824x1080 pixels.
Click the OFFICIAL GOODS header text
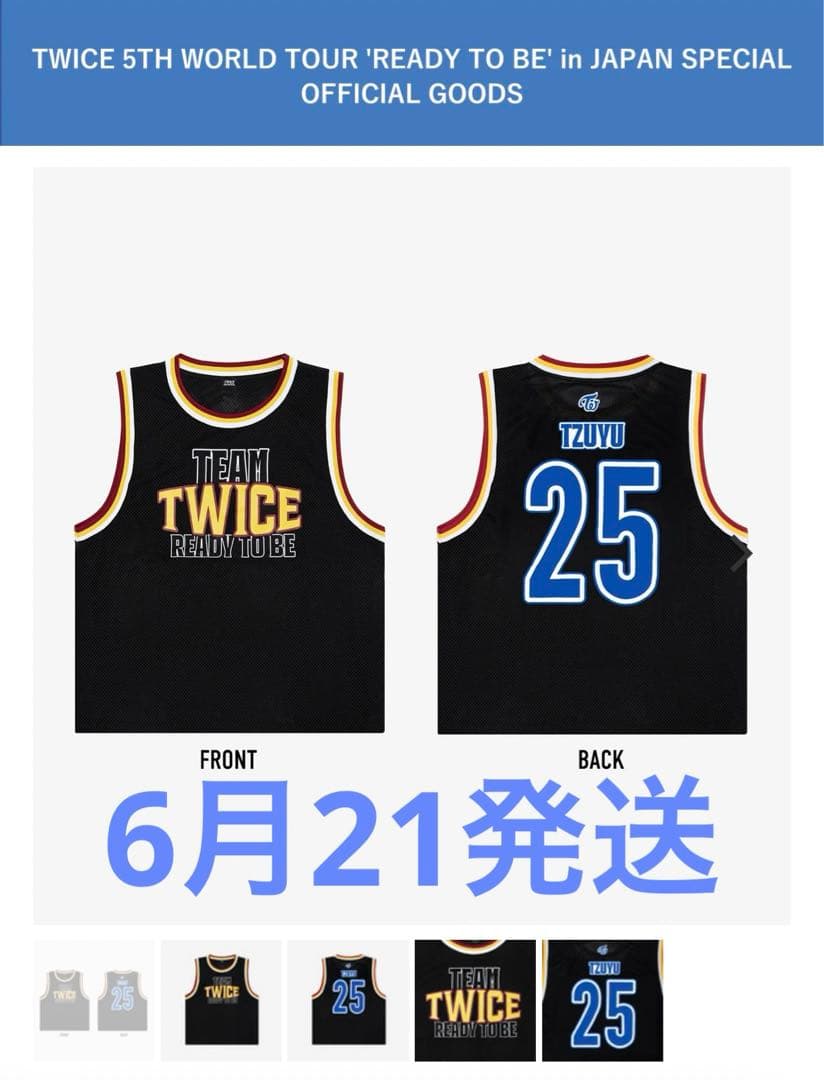point(412,95)
